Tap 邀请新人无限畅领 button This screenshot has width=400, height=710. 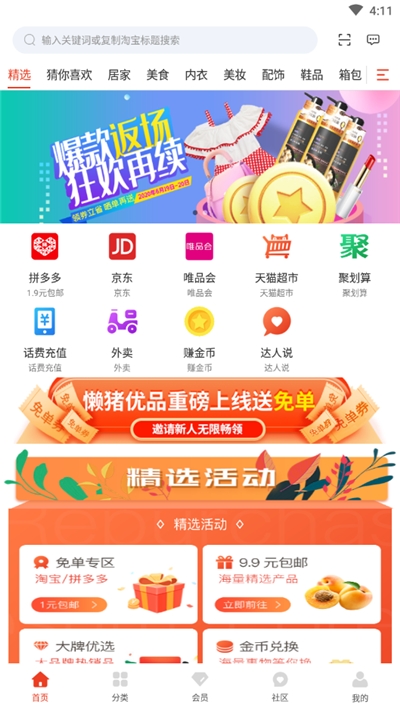tap(198, 429)
